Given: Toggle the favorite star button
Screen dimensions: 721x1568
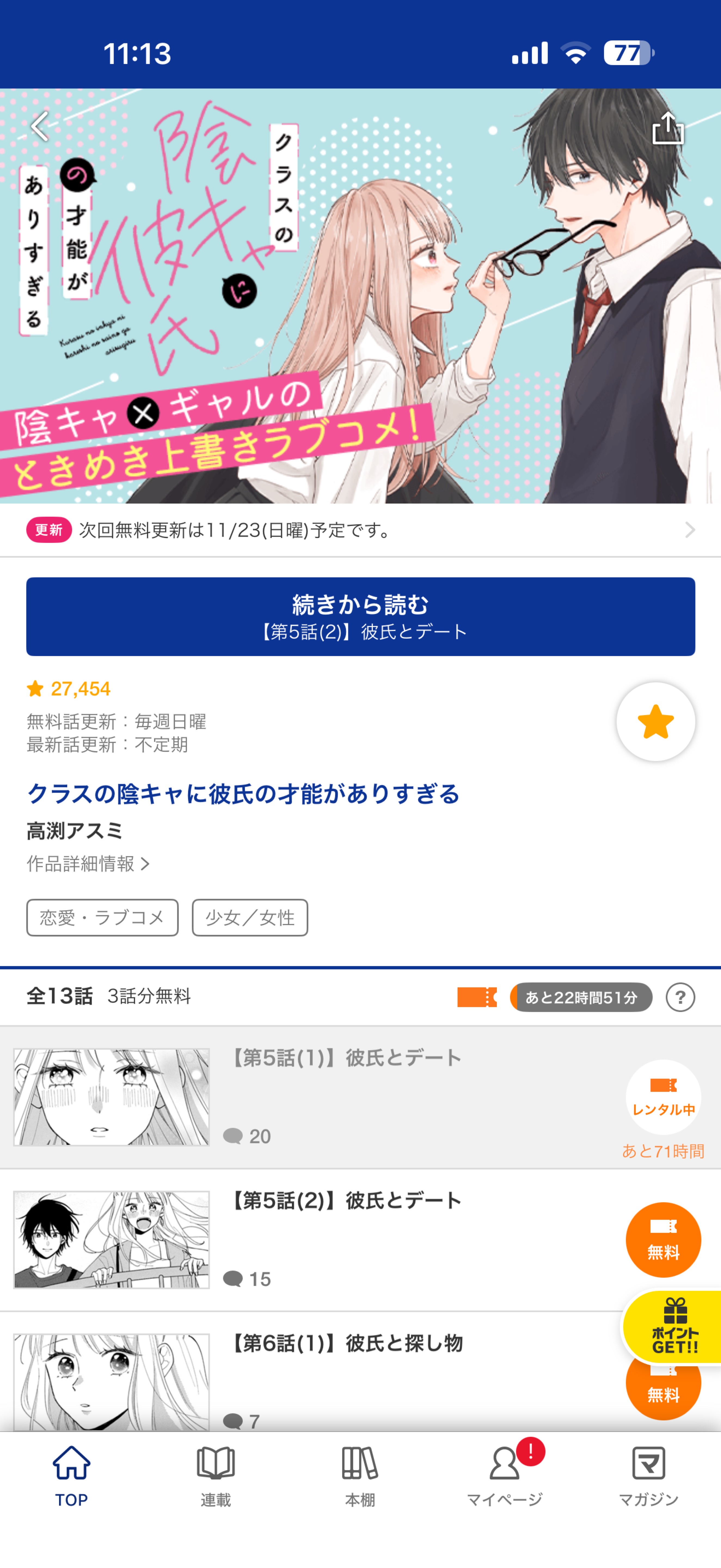Looking at the screenshot, I should click(x=655, y=721).
